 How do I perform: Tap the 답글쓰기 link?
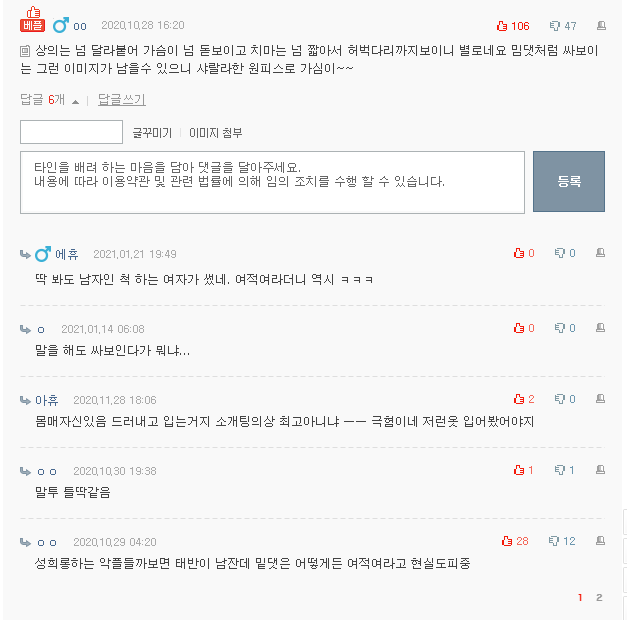tap(121, 100)
